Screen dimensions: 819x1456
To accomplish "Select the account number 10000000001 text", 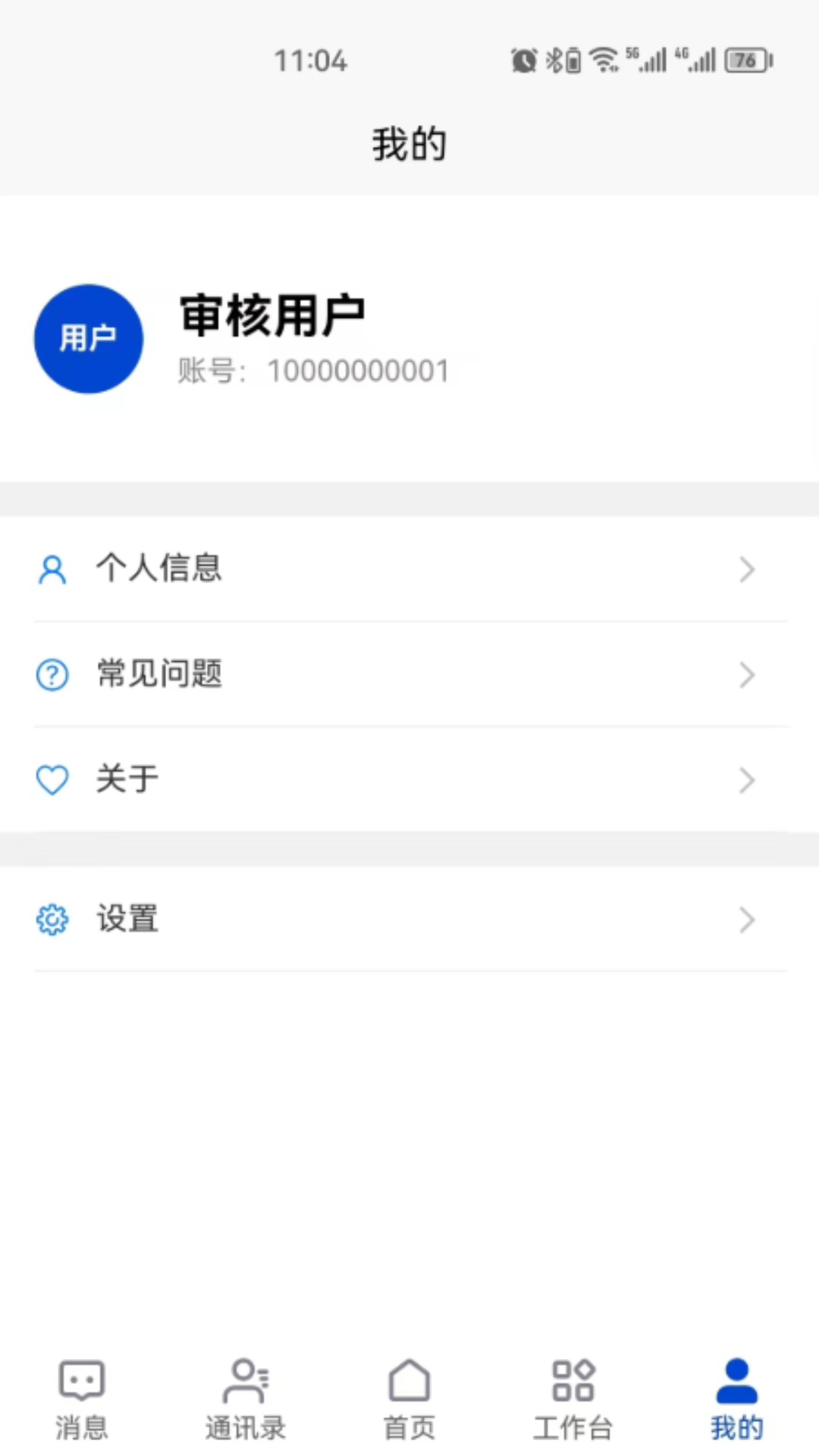I will click(358, 370).
